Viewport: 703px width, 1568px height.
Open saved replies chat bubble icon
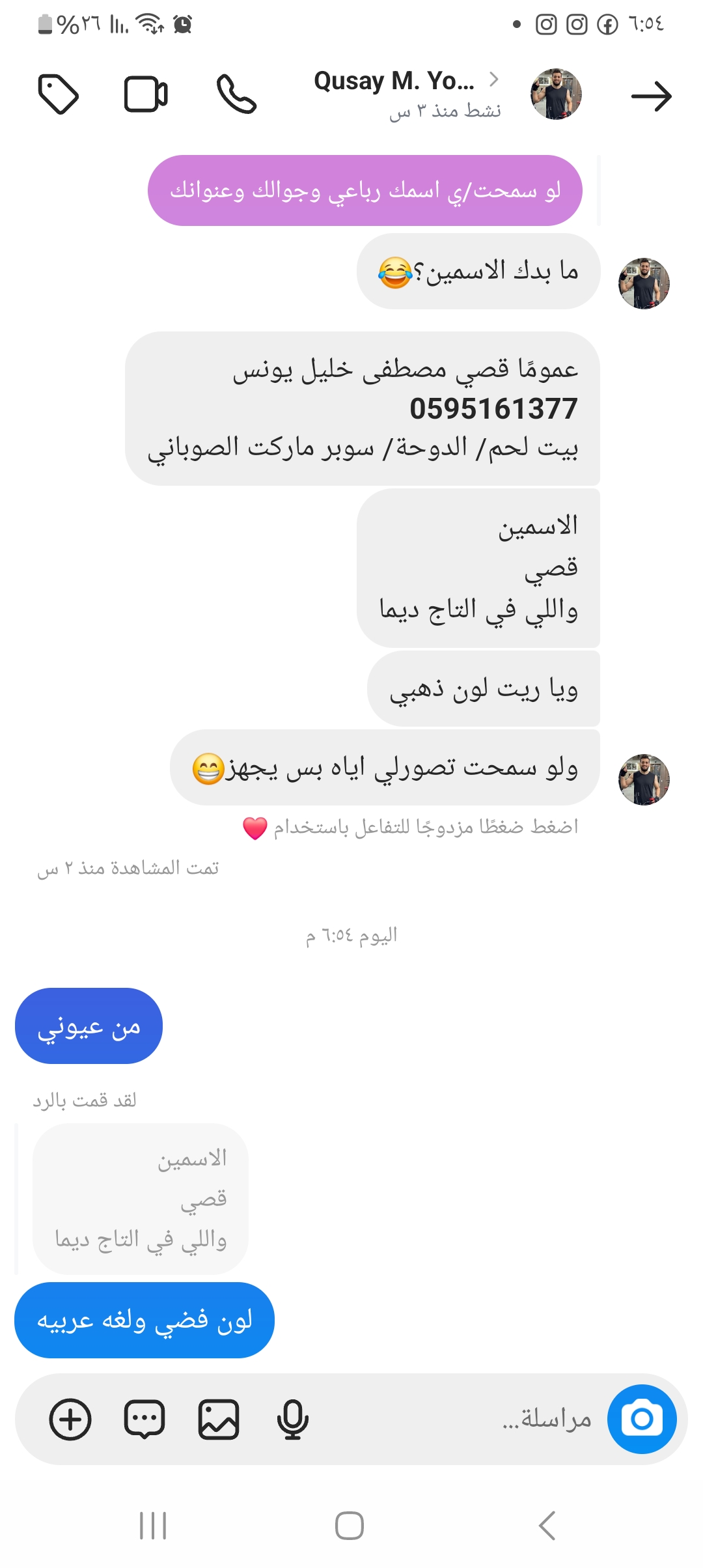click(x=145, y=1419)
